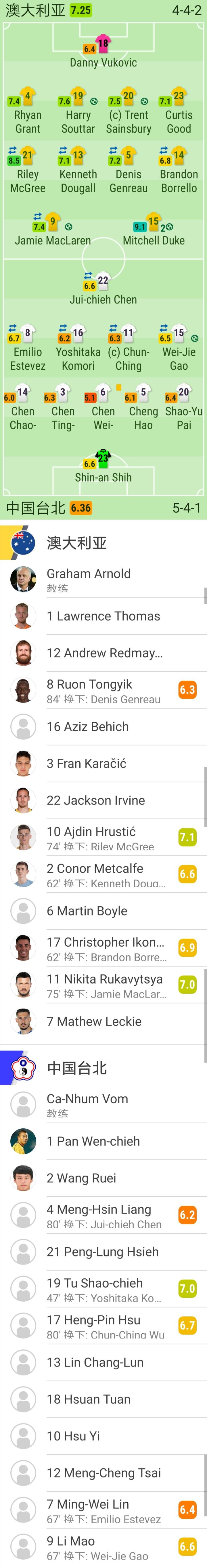Screen dimensions: 207x1568
Task: Open the 澳大利亚 team header
Action: coord(103,542)
